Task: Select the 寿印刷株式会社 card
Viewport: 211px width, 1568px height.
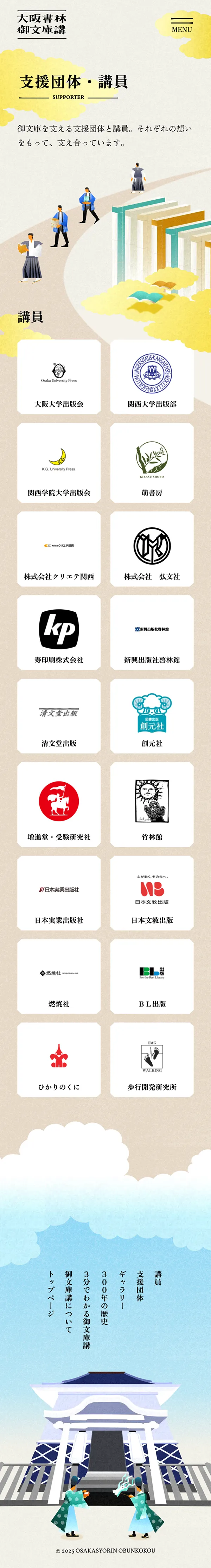Action: coord(59,632)
